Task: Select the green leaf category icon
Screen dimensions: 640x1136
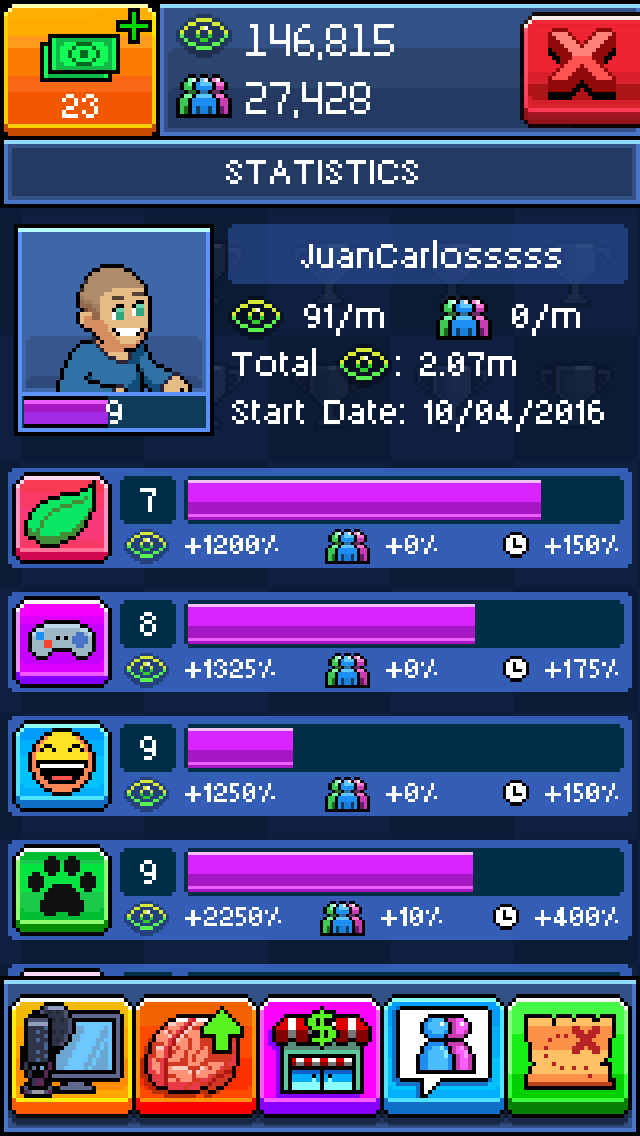Action: (x=62, y=518)
